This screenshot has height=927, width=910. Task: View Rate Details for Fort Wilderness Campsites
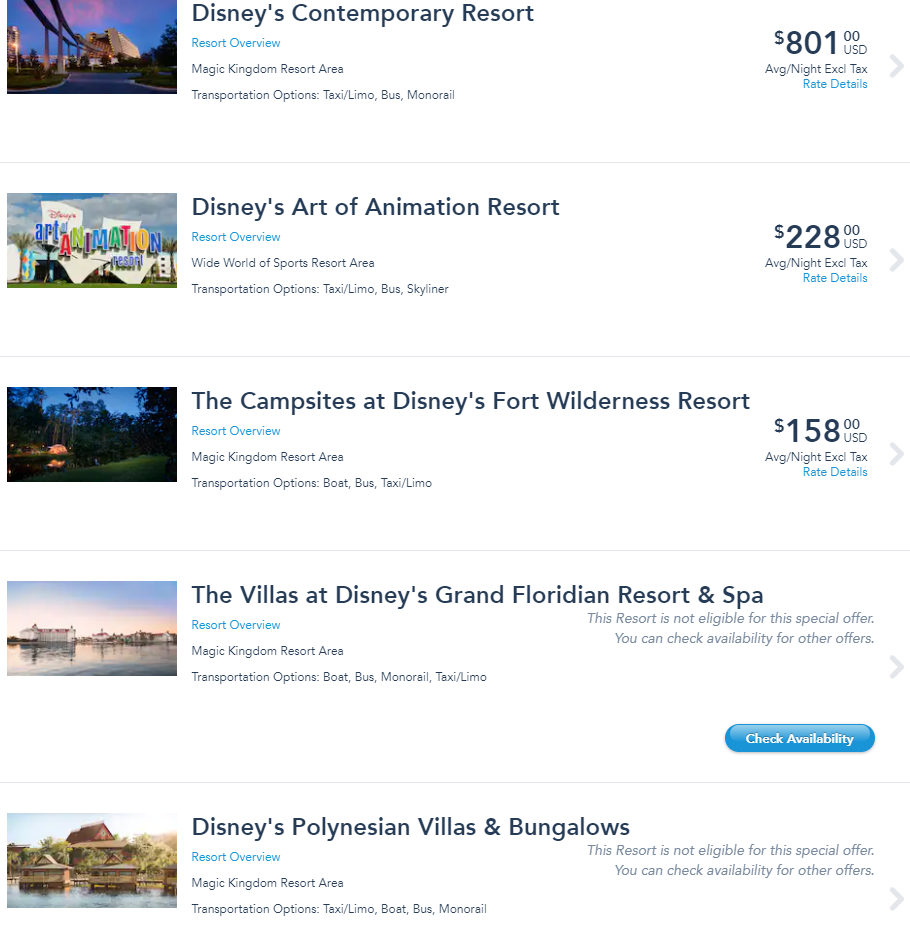pyautogui.click(x=835, y=472)
